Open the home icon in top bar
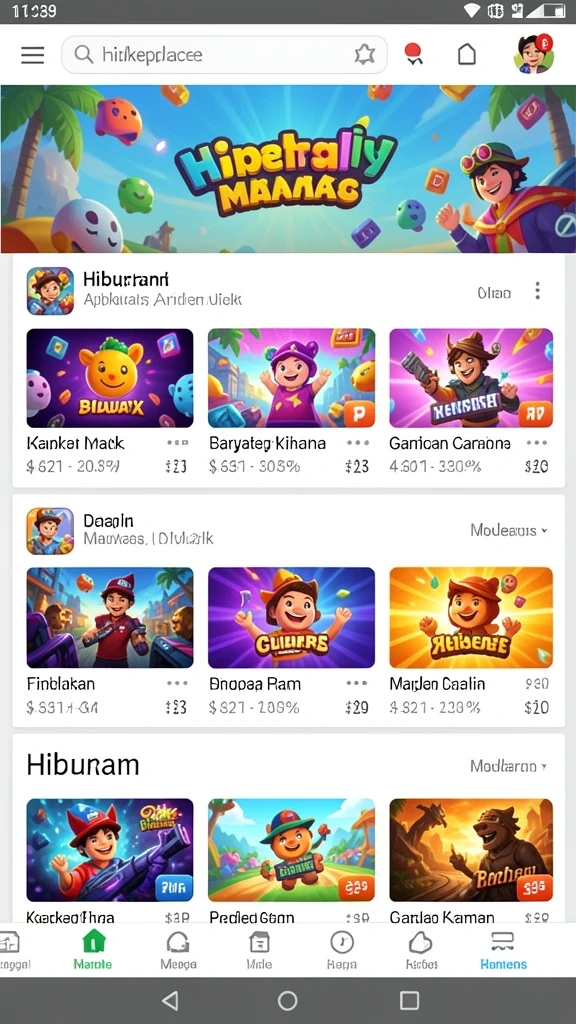Image resolution: width=576 pixels, height=1024 pixels. 466,55
